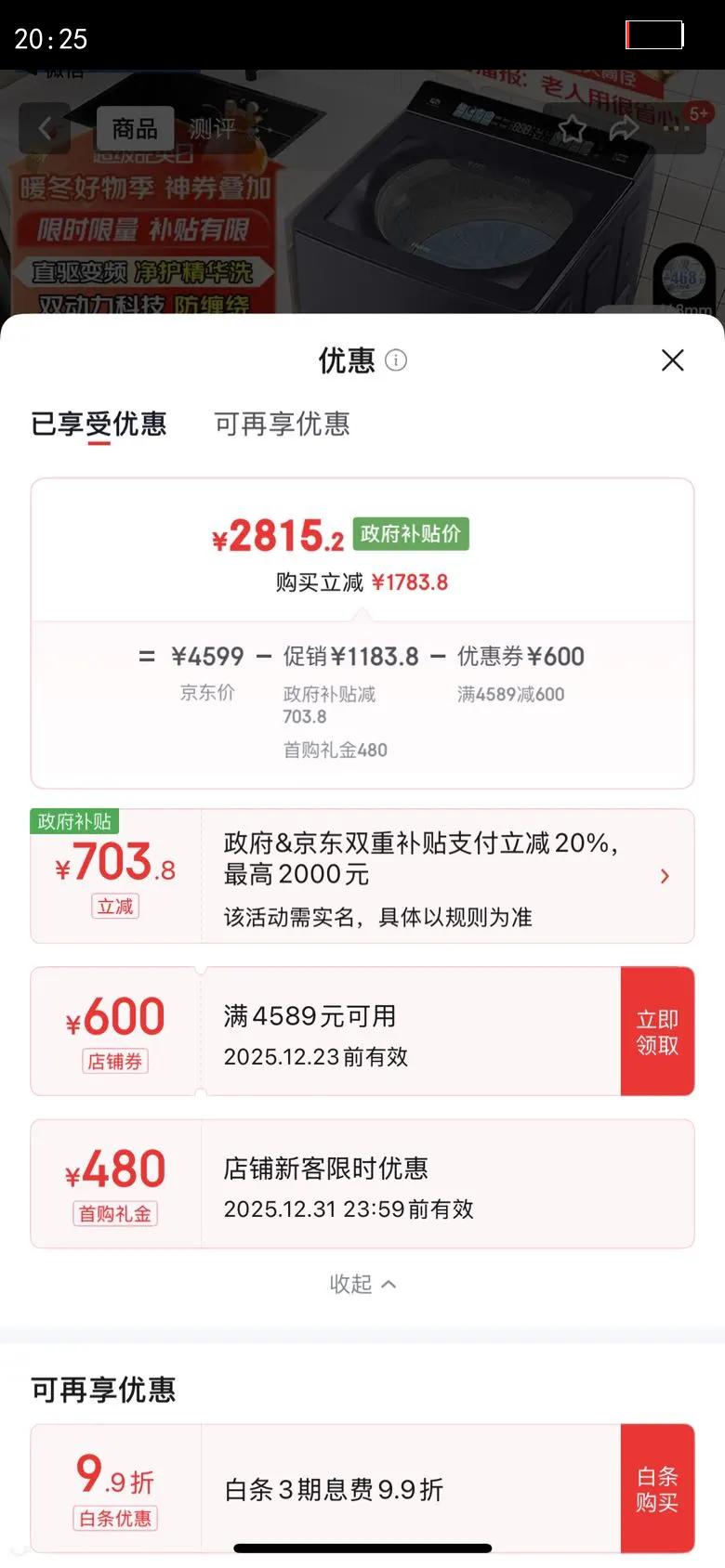
Task: Tap the green 政府补贴价 badge
Action: click(x=412, y=533)
